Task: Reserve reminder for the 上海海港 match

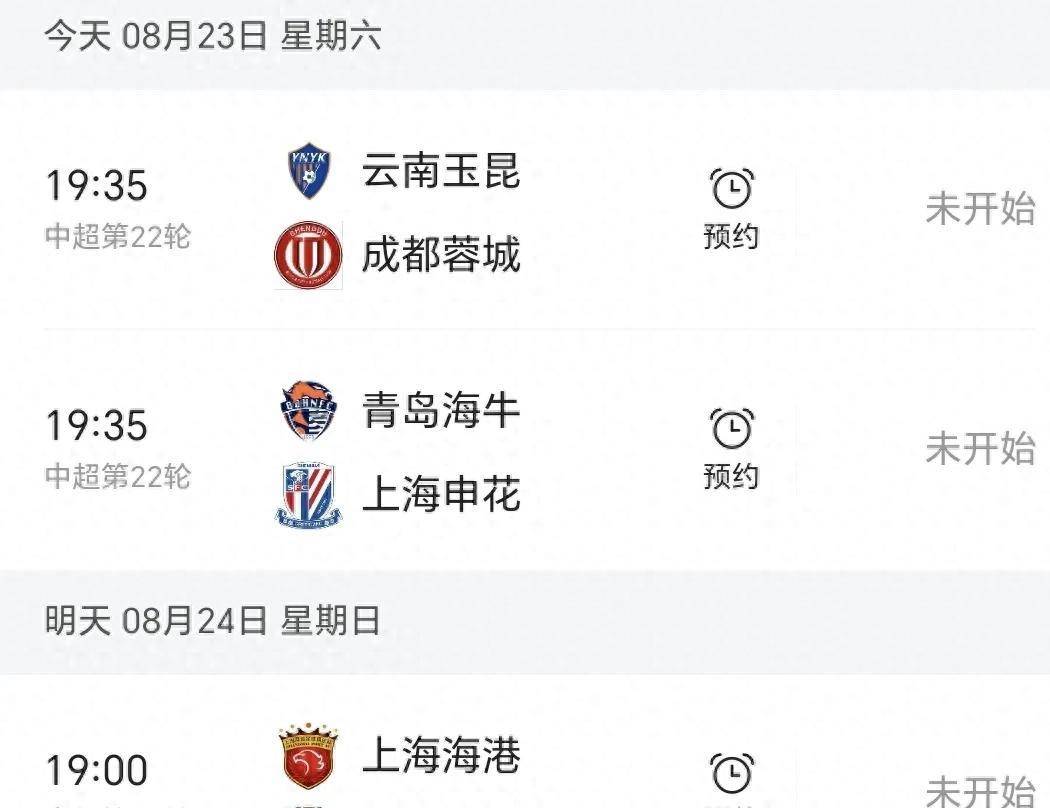Action: click(x=731, y=777)
